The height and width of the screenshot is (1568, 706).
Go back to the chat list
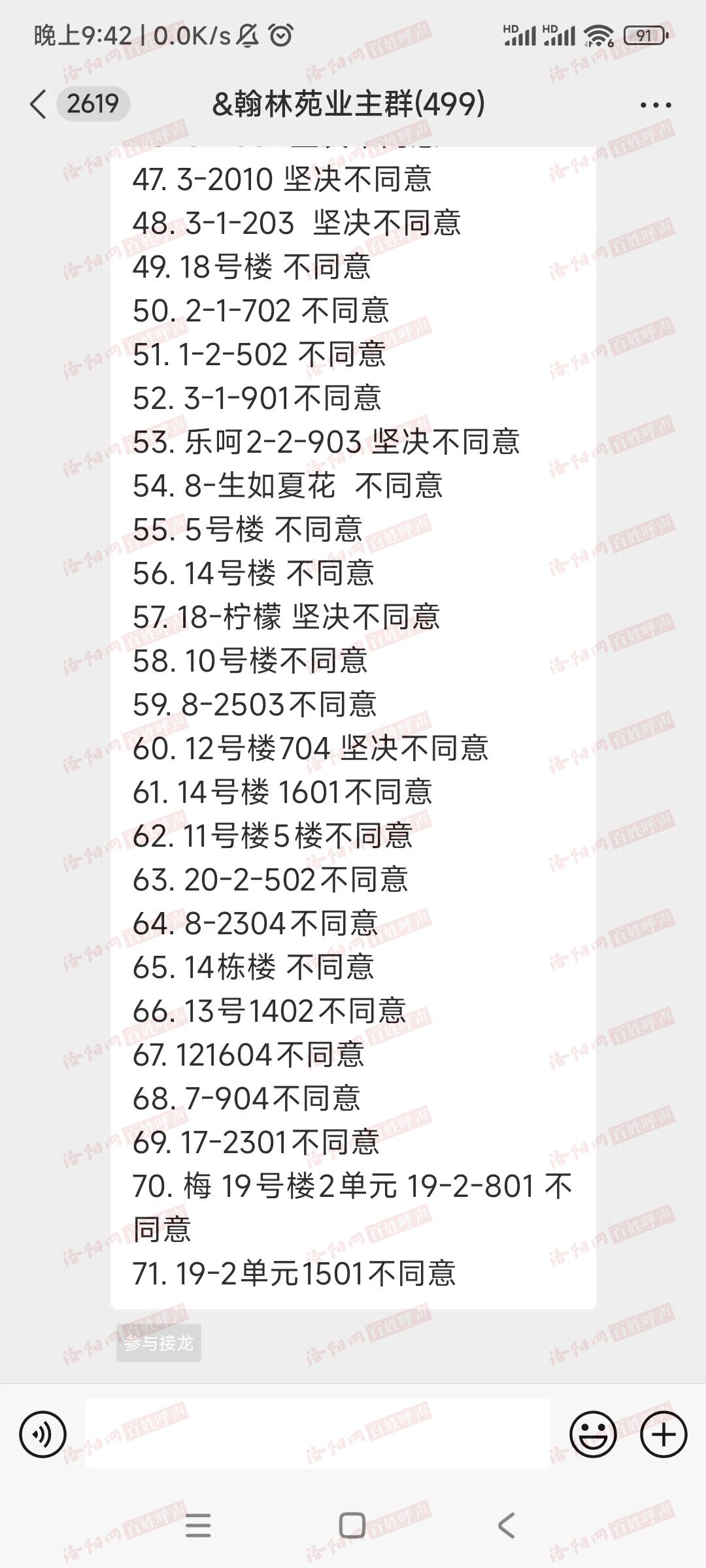click(39, 105)
